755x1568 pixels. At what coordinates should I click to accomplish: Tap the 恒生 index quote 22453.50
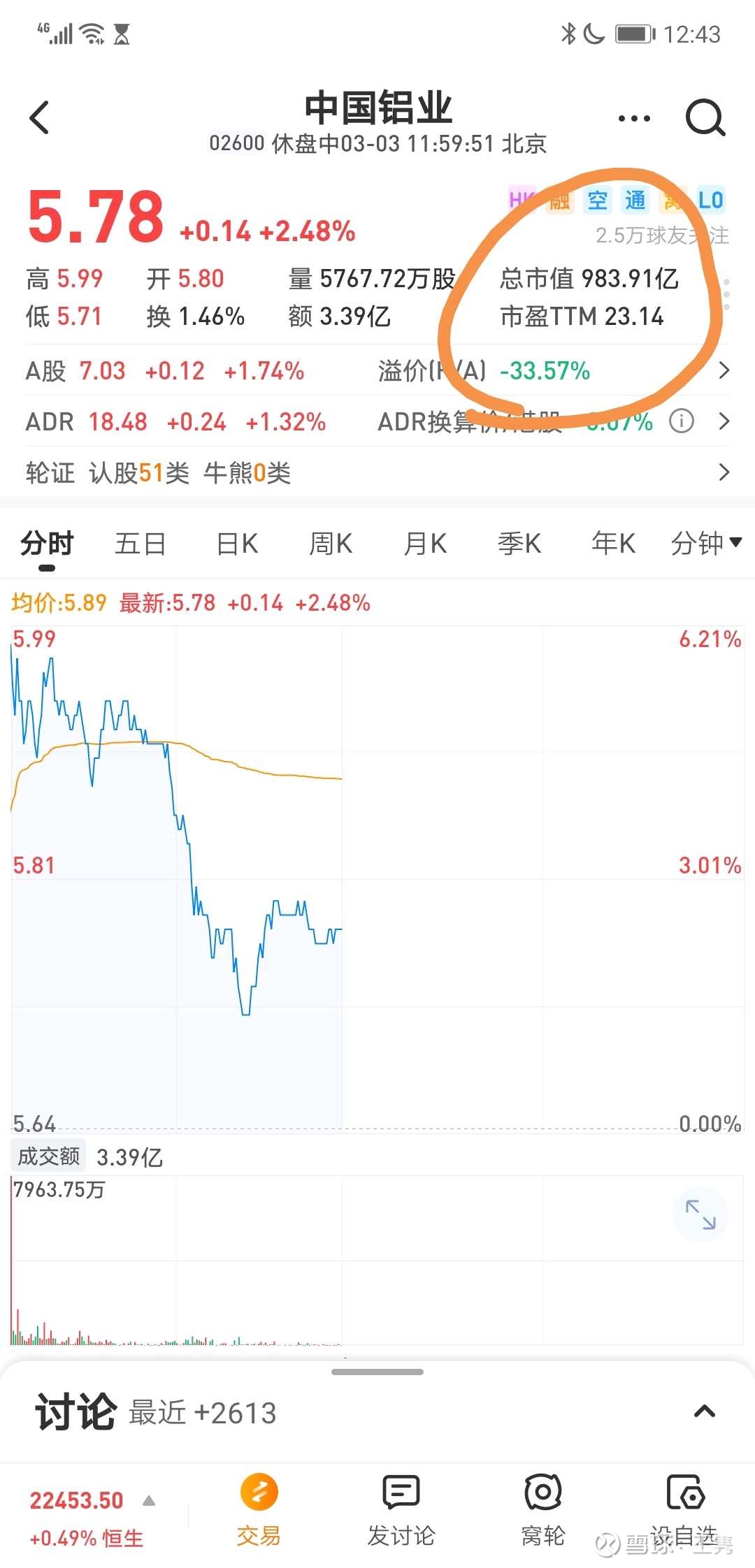pyautogui.click(x=79, y=1499)
